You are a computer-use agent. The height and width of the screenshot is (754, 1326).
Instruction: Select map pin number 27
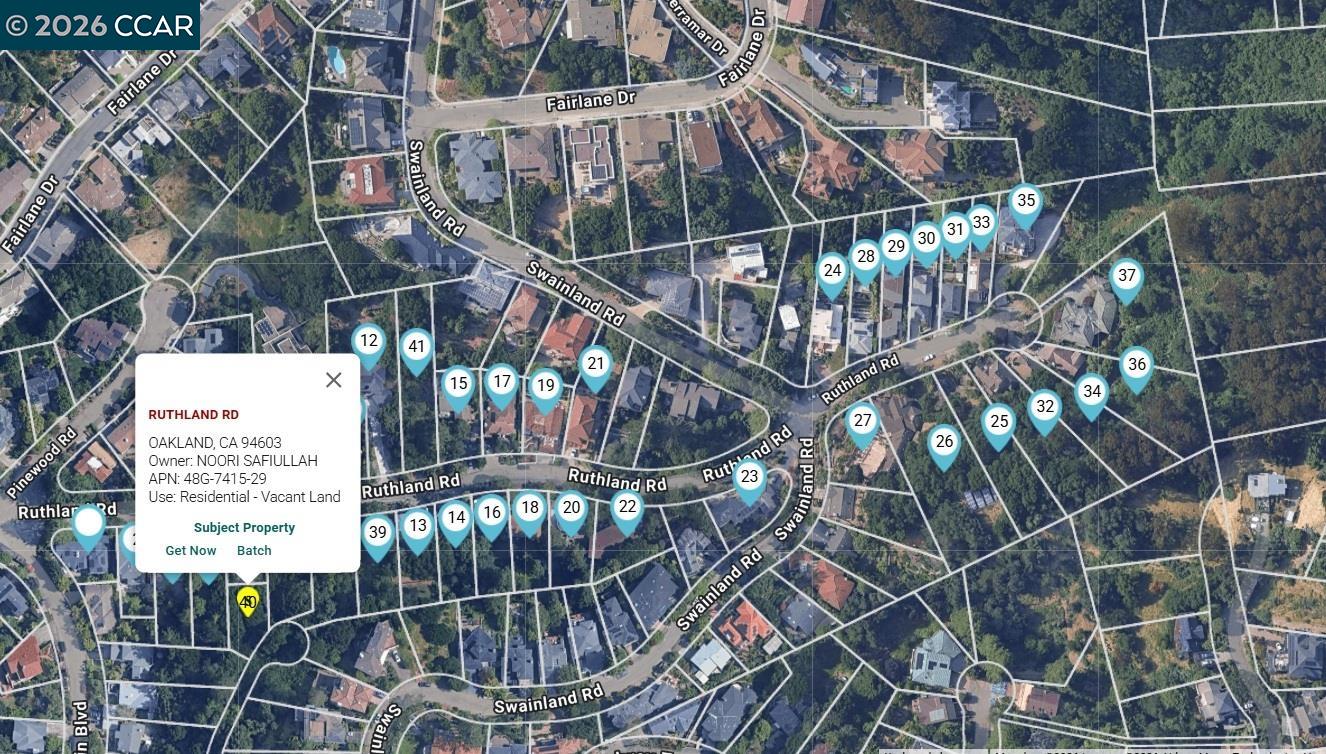click(863, 422)
